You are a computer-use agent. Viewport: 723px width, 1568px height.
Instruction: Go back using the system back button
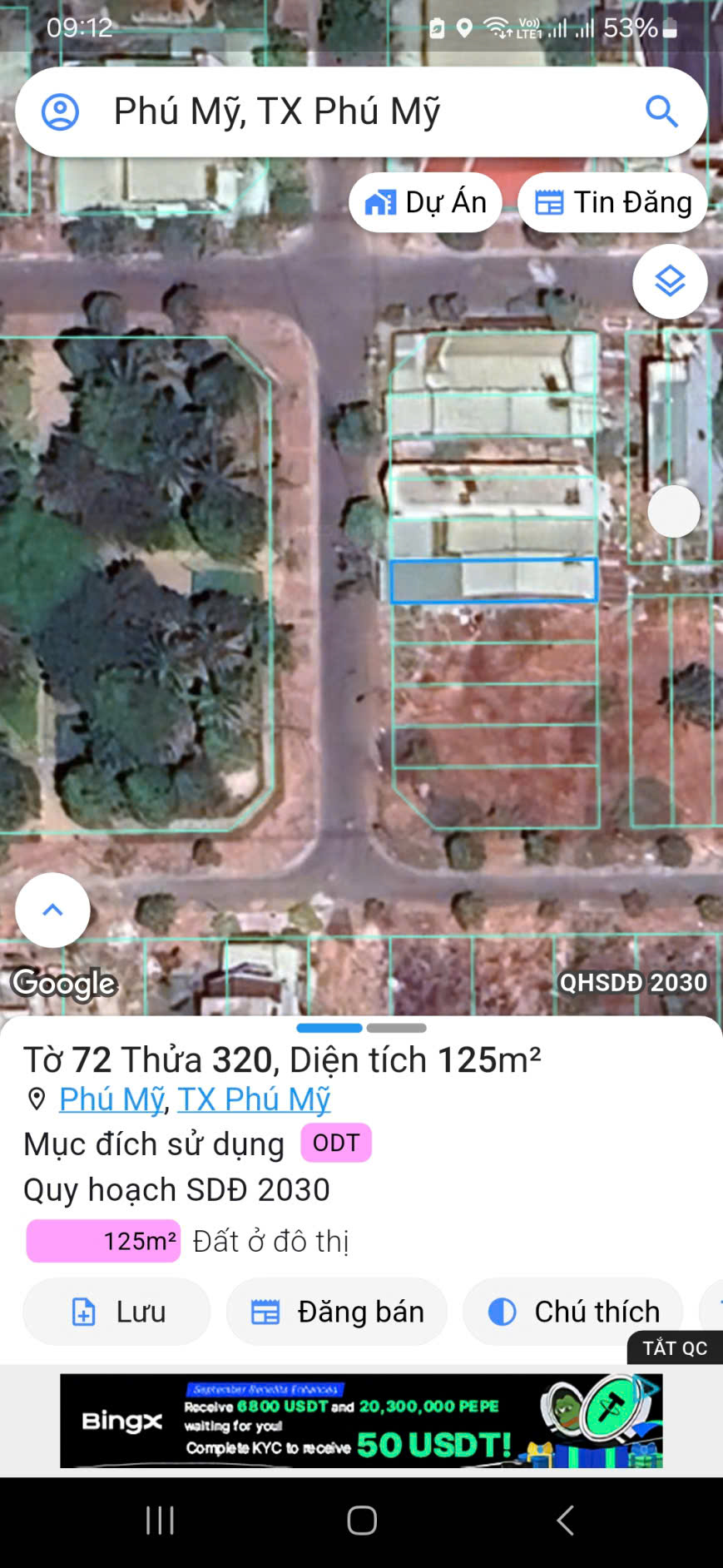point(565,1521)
